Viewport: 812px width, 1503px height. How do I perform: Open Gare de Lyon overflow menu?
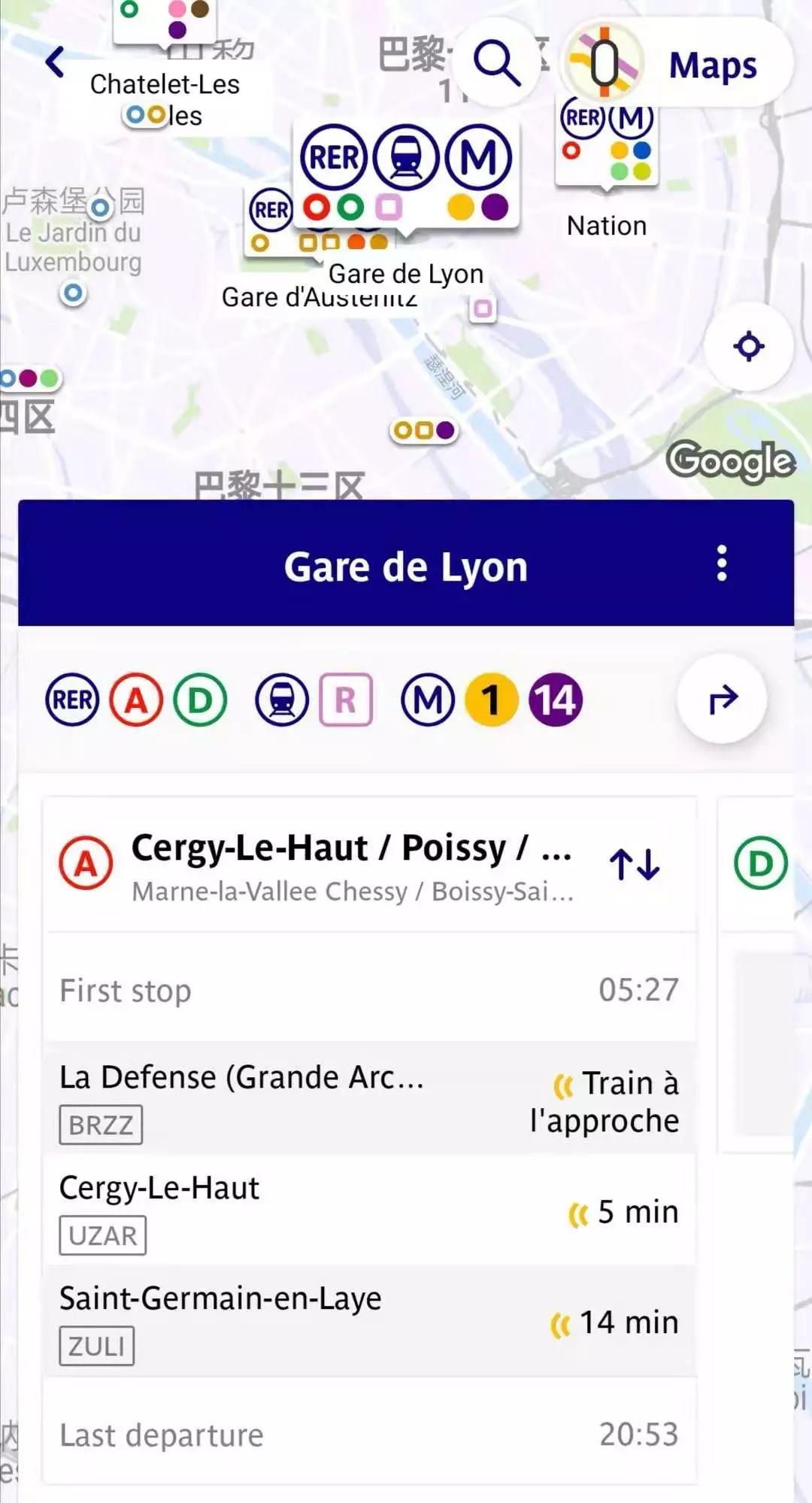tap(722, 563)
